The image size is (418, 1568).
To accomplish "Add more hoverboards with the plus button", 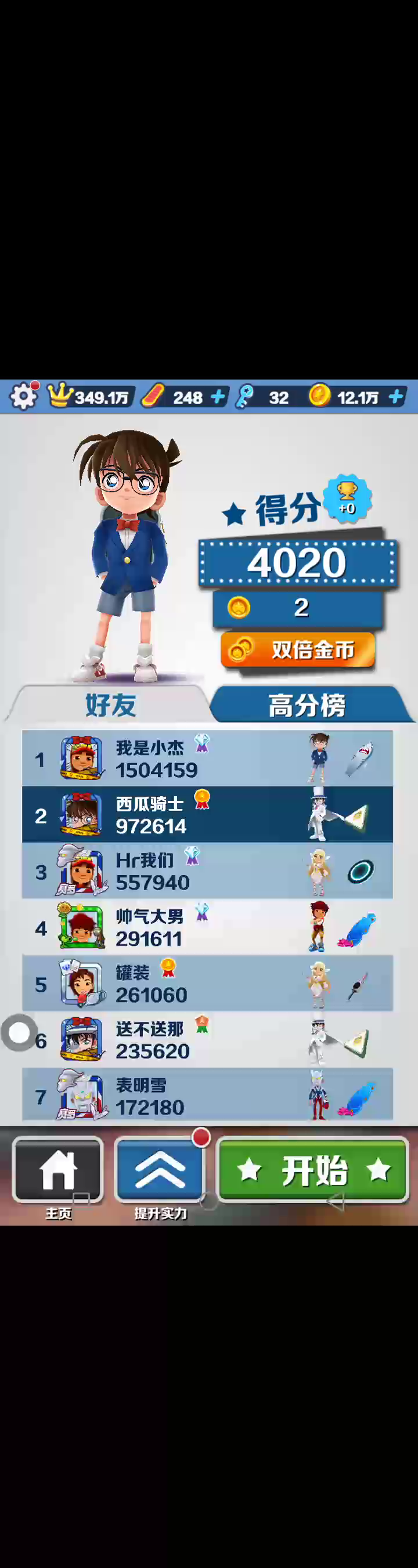I will click(x=218, y=398).
